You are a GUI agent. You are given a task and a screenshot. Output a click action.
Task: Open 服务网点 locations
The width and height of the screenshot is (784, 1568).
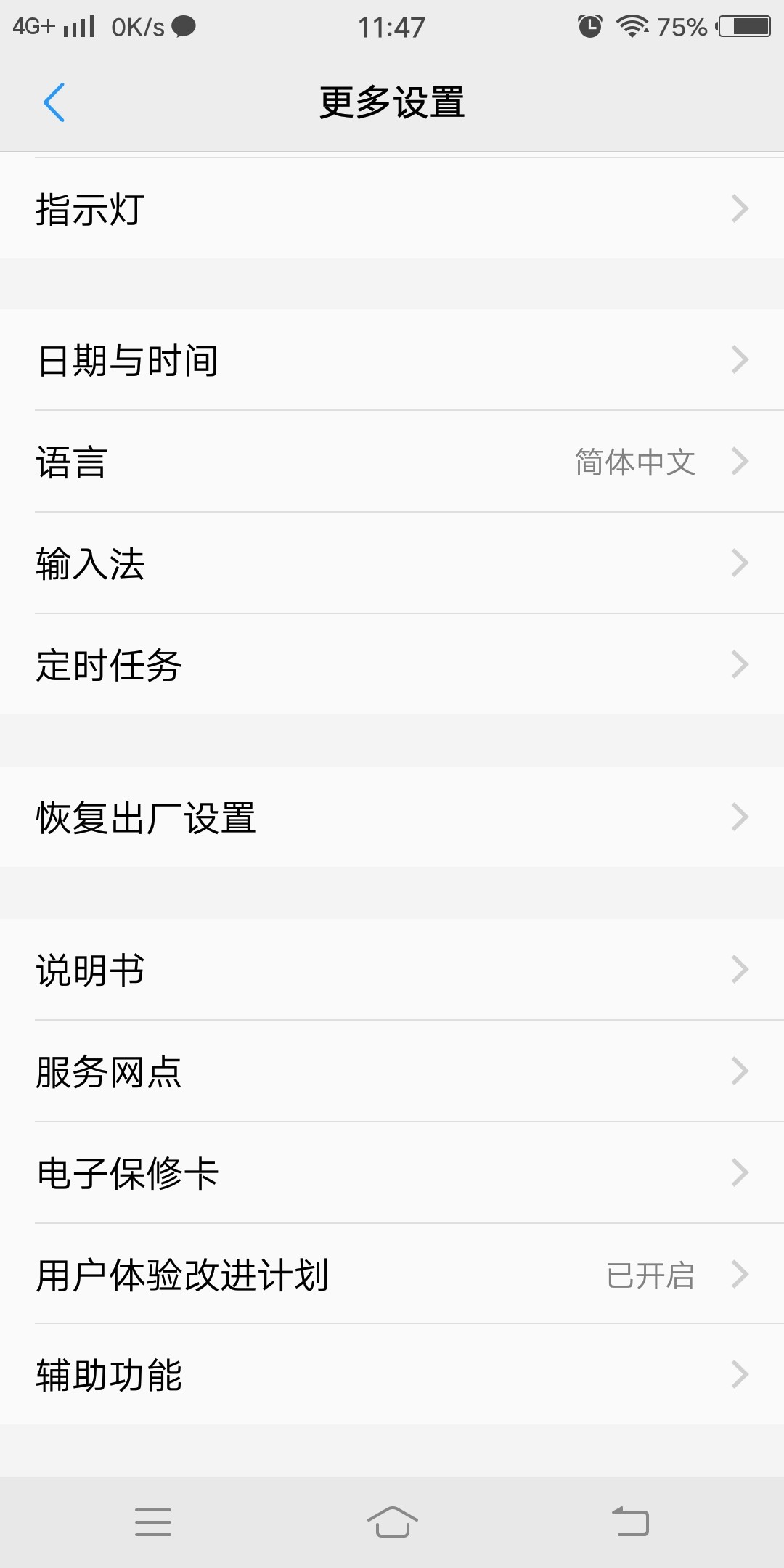[392, 1071]
